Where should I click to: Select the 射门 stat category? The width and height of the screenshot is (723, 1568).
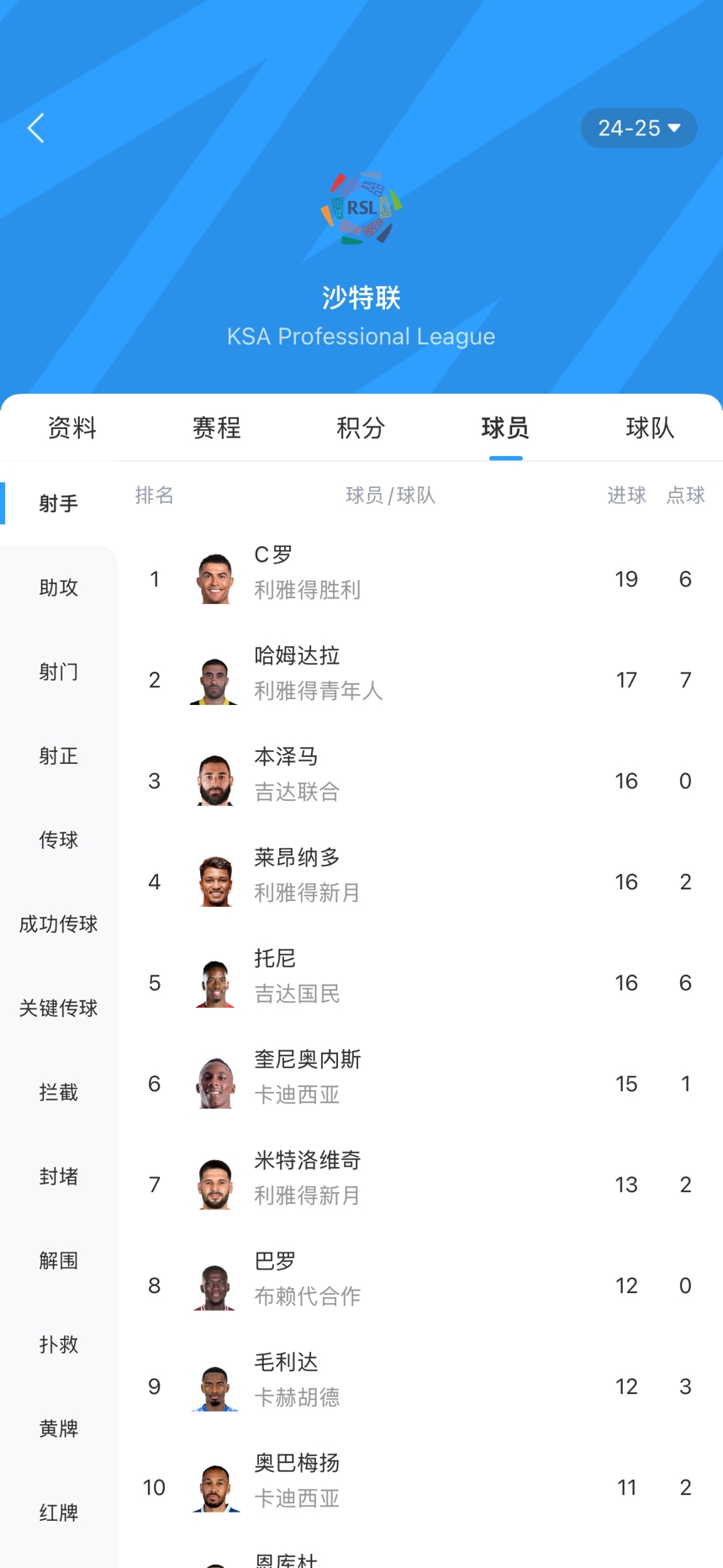point(59,671)
